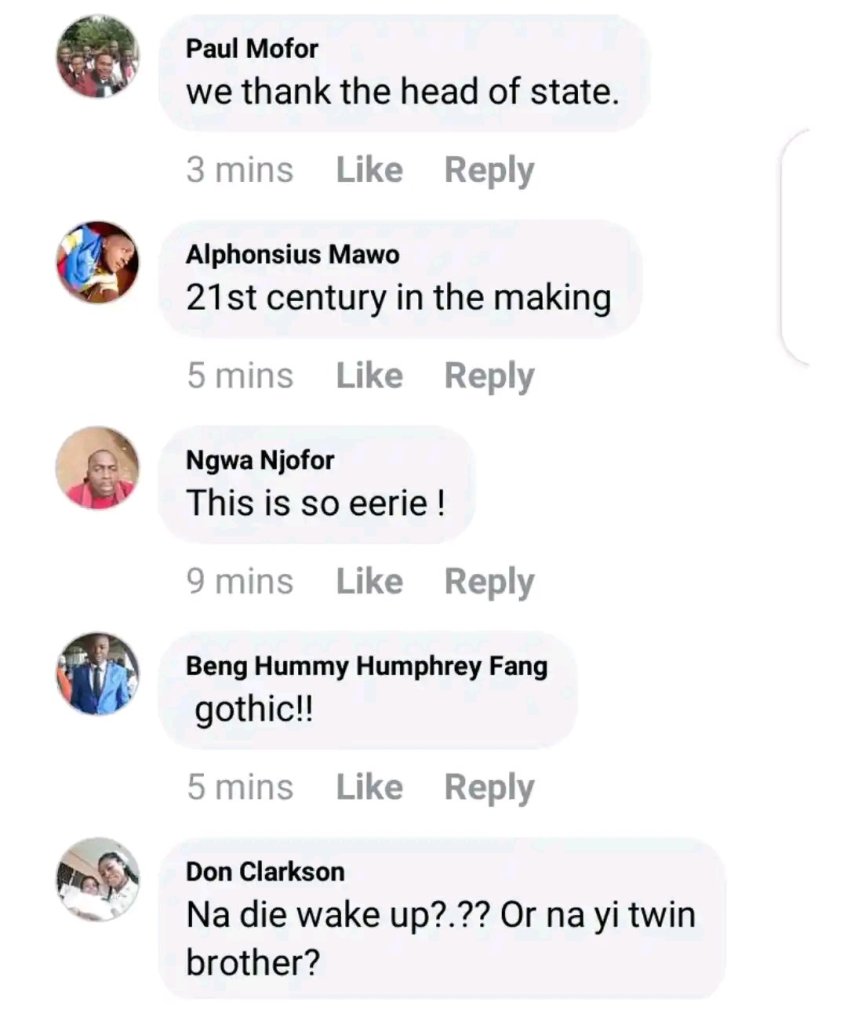The width and height of the screenshot is (847, 1024).
Task: Reply to Beng Hummy Humphrey Fang's comment
Action: pos(489,787)
